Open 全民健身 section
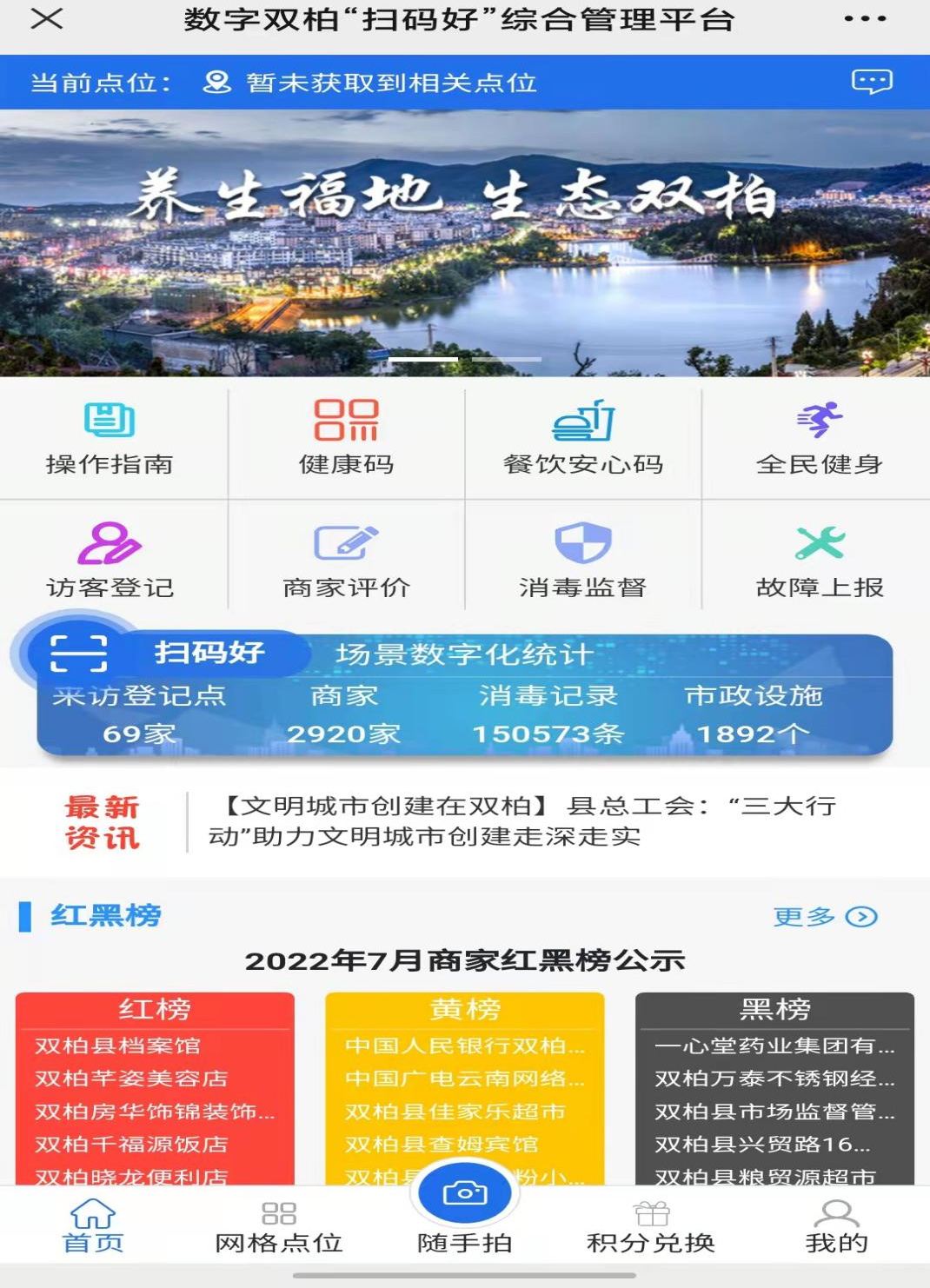Image resolution: width=930 pixels, height=1288 pixels. click(x=819, y=439)
